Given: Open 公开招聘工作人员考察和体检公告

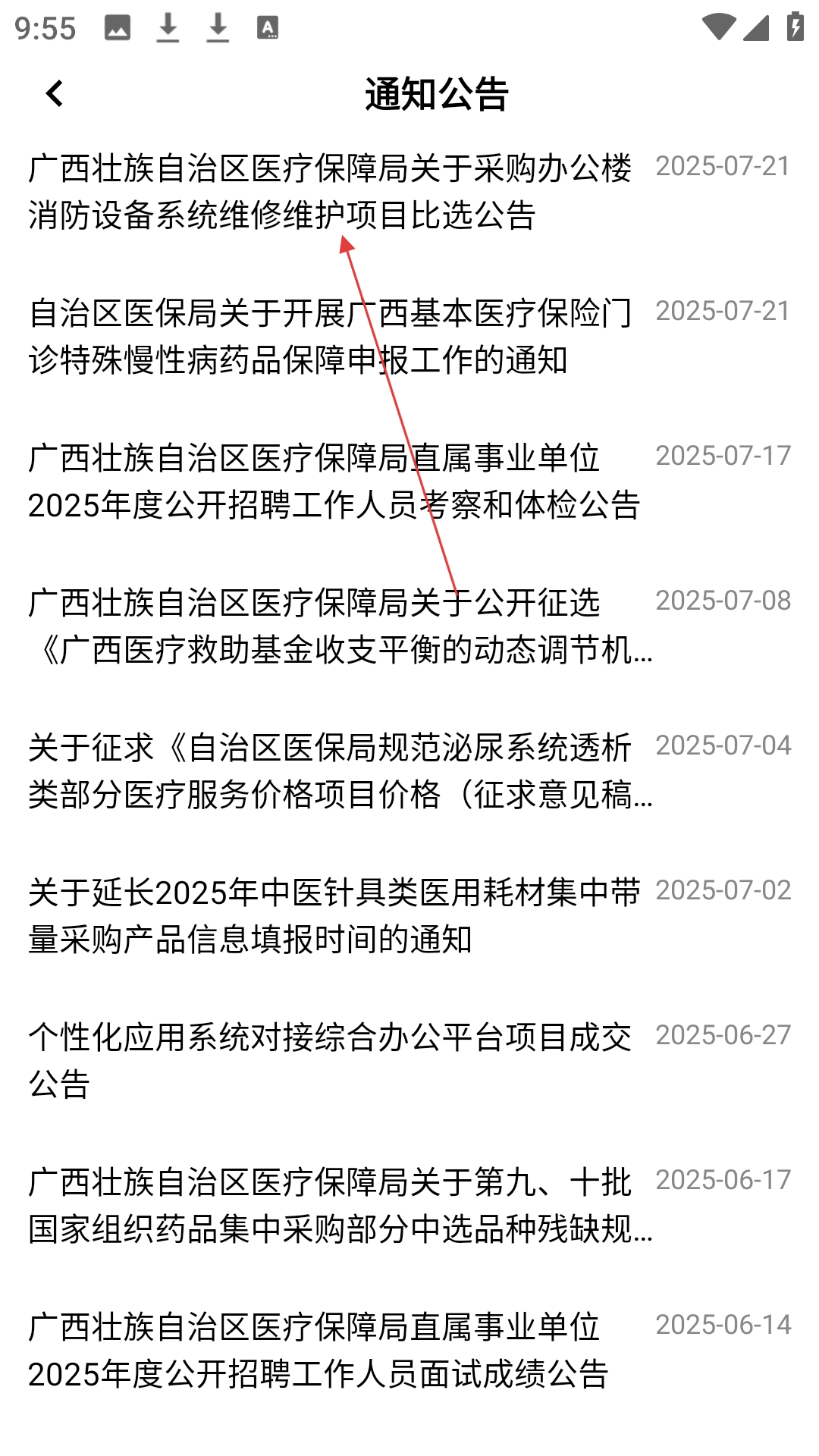Looking at the screenshot, I should (x=334, y=482).
